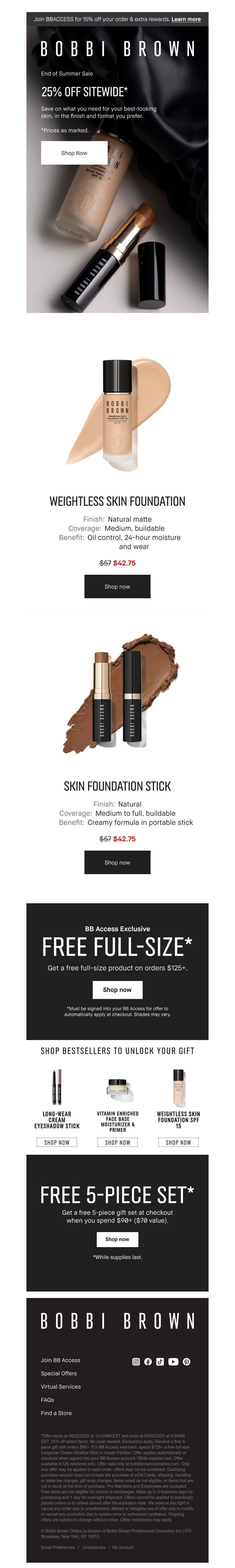Tap the Unsubscribe link
This screenshot has height=1568, width=235.
coord(94,1547)
